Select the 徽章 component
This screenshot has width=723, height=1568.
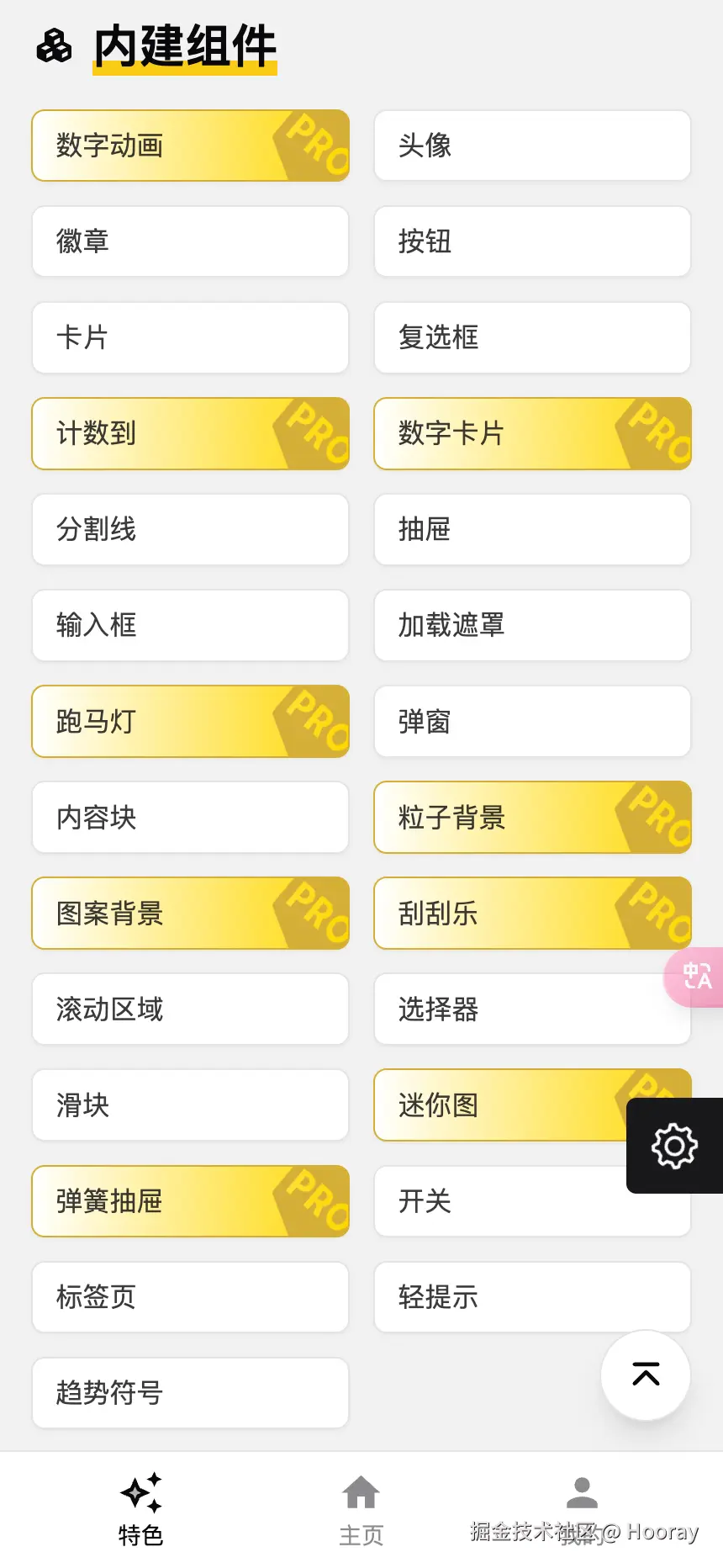[x=190, y=241]
